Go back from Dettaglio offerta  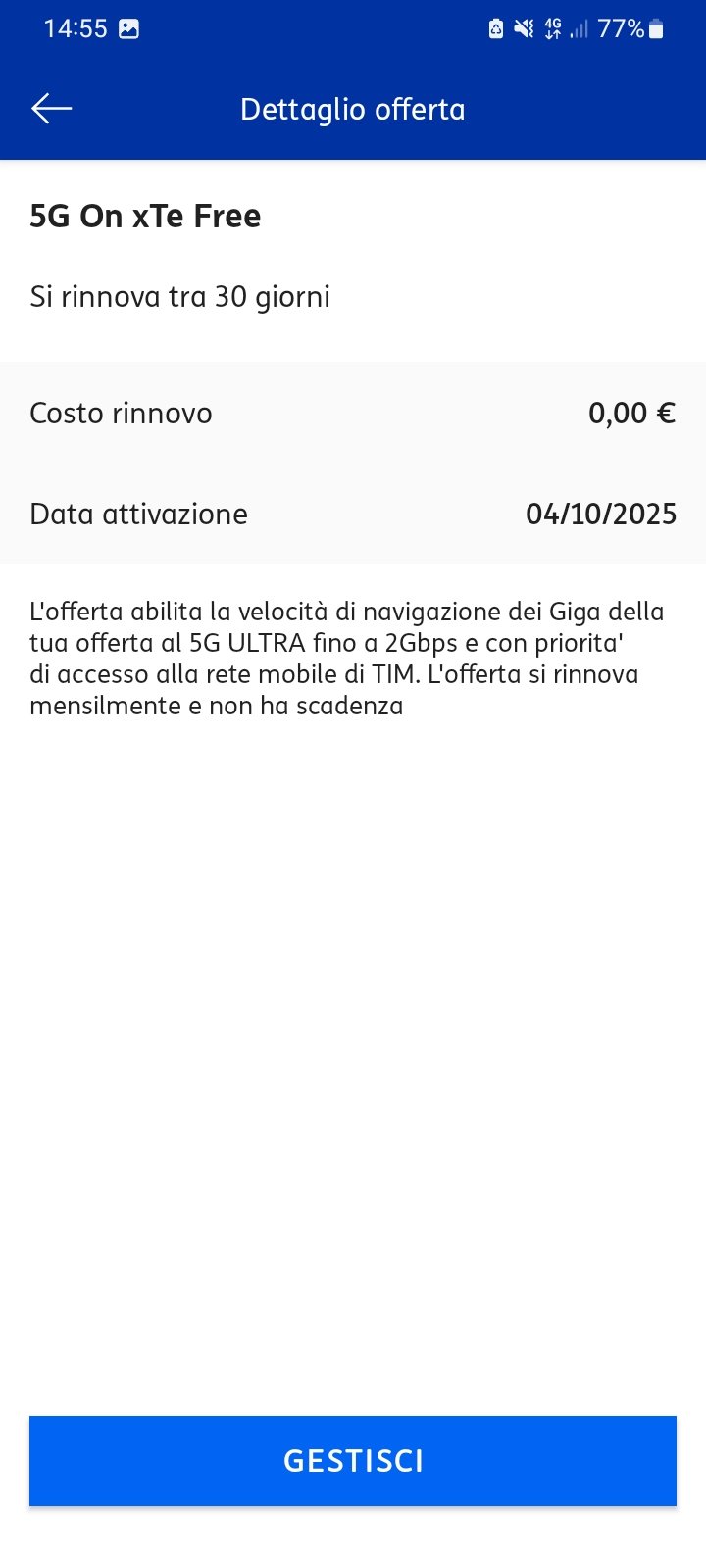tap(52, 109)
